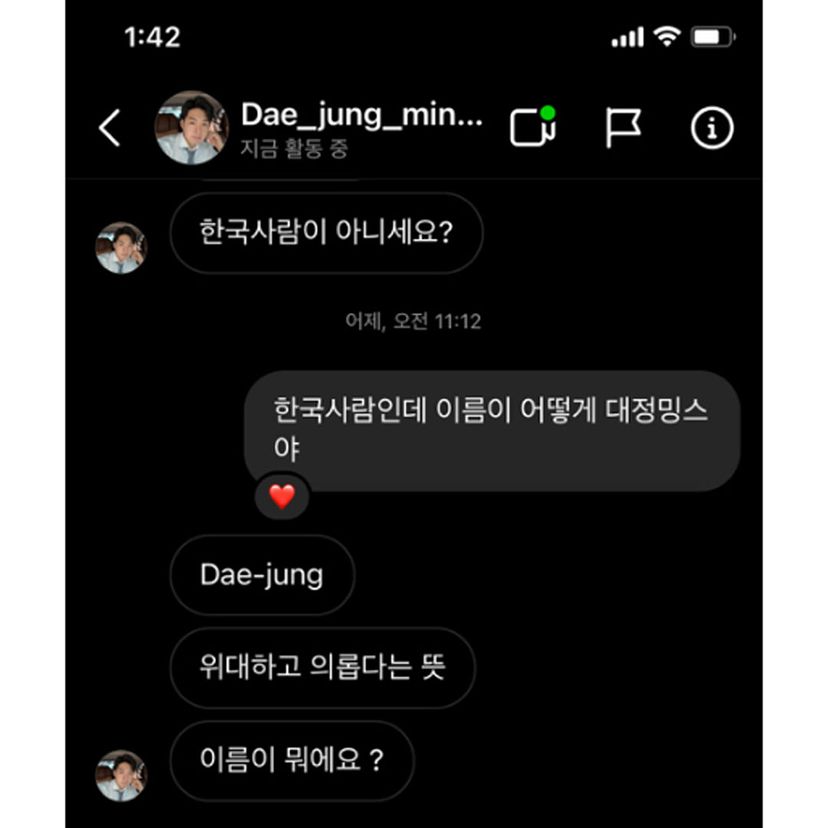828x828 pixels.
Task: Open sender avatar beside 이름이 뭐에요 ?
Action: [120, 775]
